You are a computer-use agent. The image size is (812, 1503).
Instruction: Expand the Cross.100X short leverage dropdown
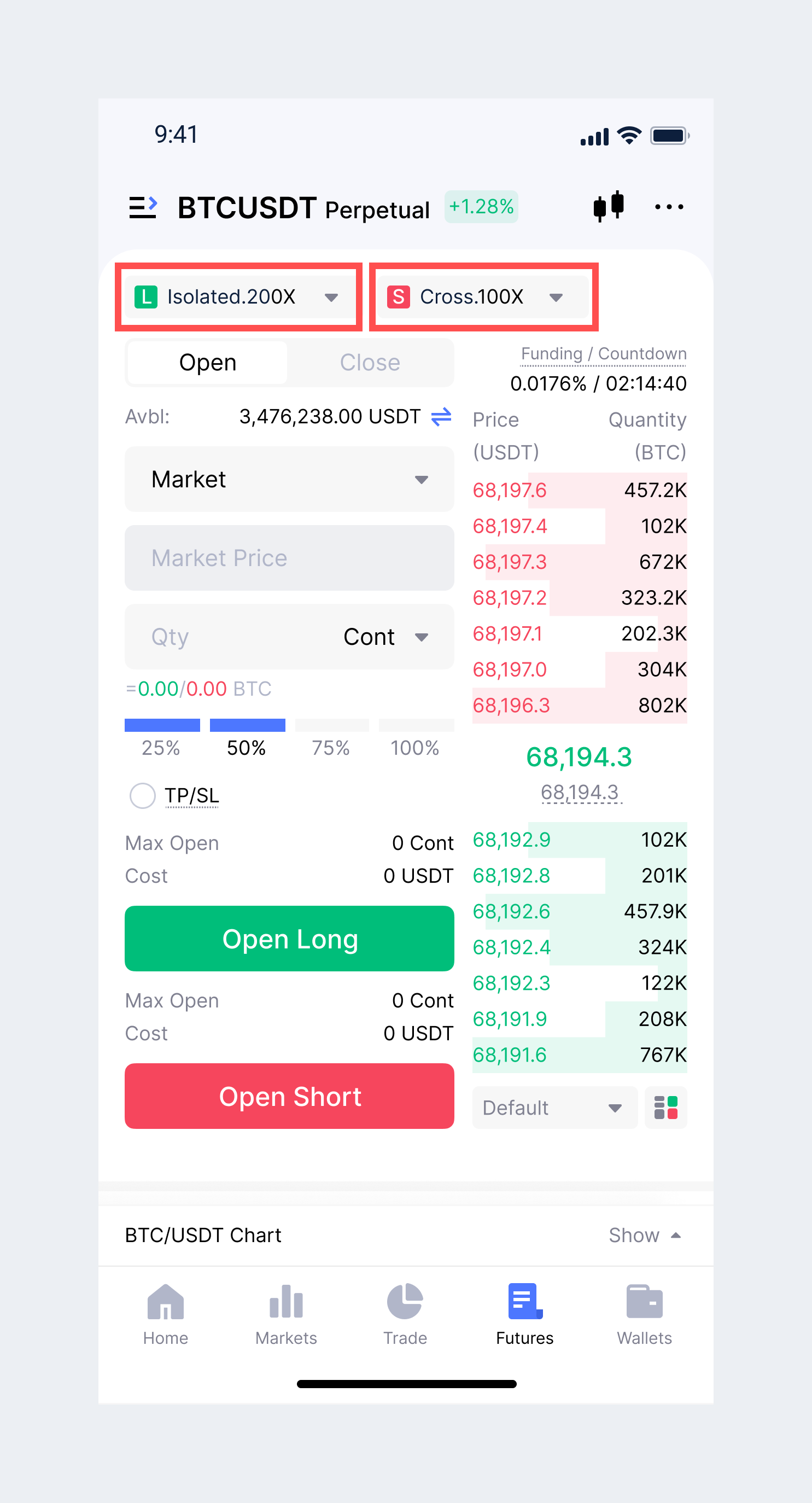(483, 297)
